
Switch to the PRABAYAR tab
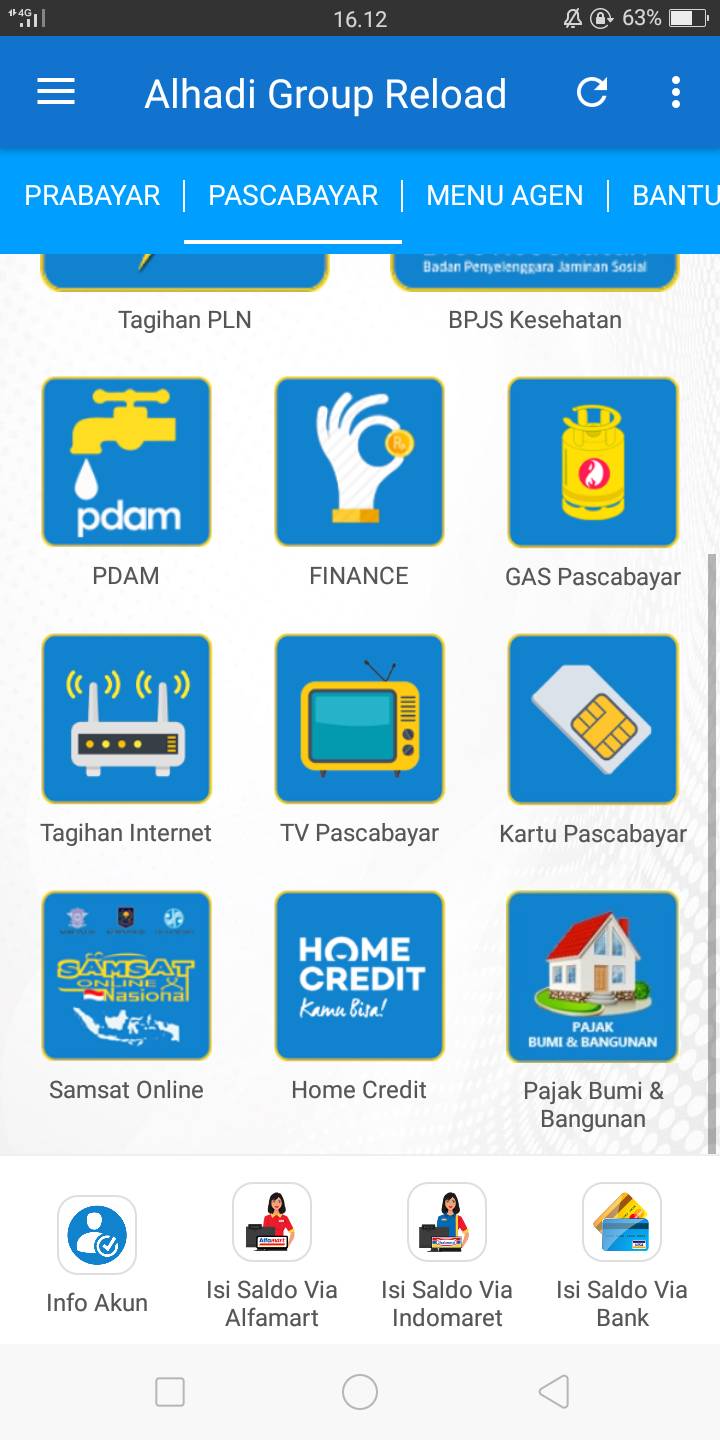92,195
